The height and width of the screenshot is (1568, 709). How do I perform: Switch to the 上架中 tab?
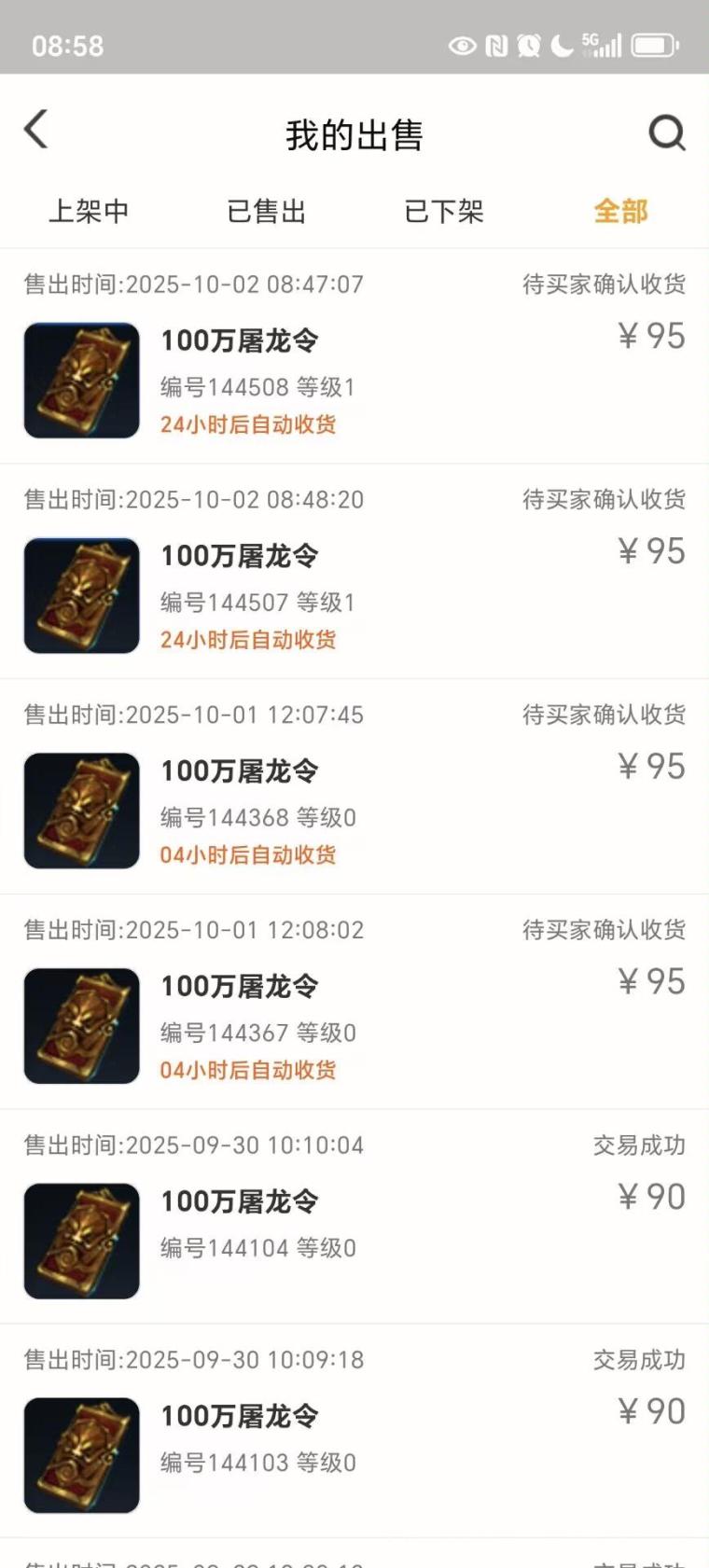pos(89,212)
